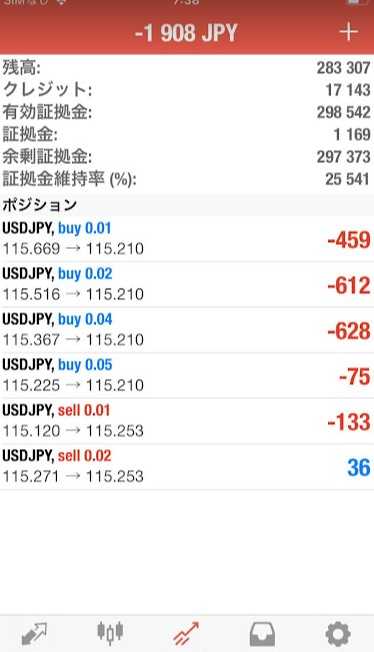
Task: Open the History inbox tab
Action: (x=262, y=634)
